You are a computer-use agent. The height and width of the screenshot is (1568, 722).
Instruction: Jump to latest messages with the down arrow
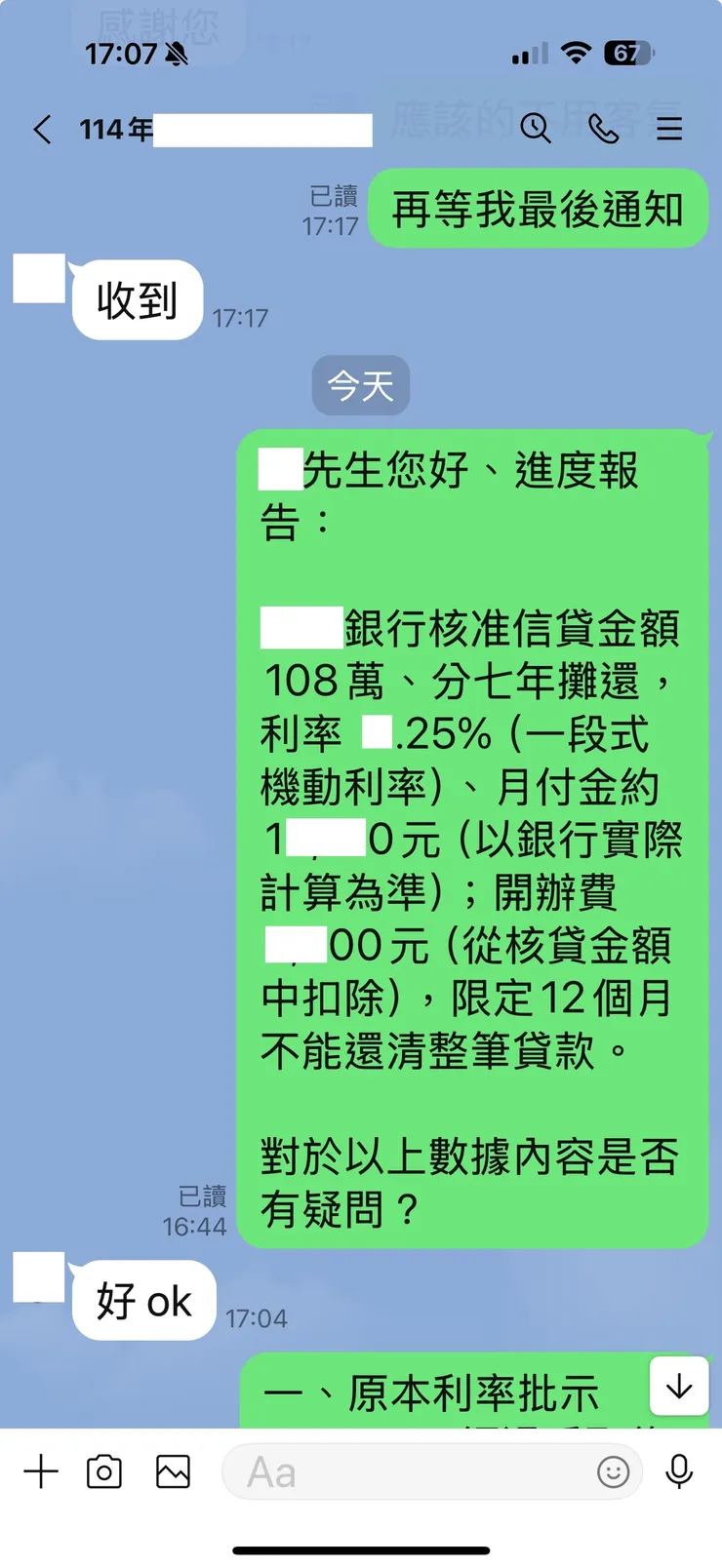(x=679, y=1388)
